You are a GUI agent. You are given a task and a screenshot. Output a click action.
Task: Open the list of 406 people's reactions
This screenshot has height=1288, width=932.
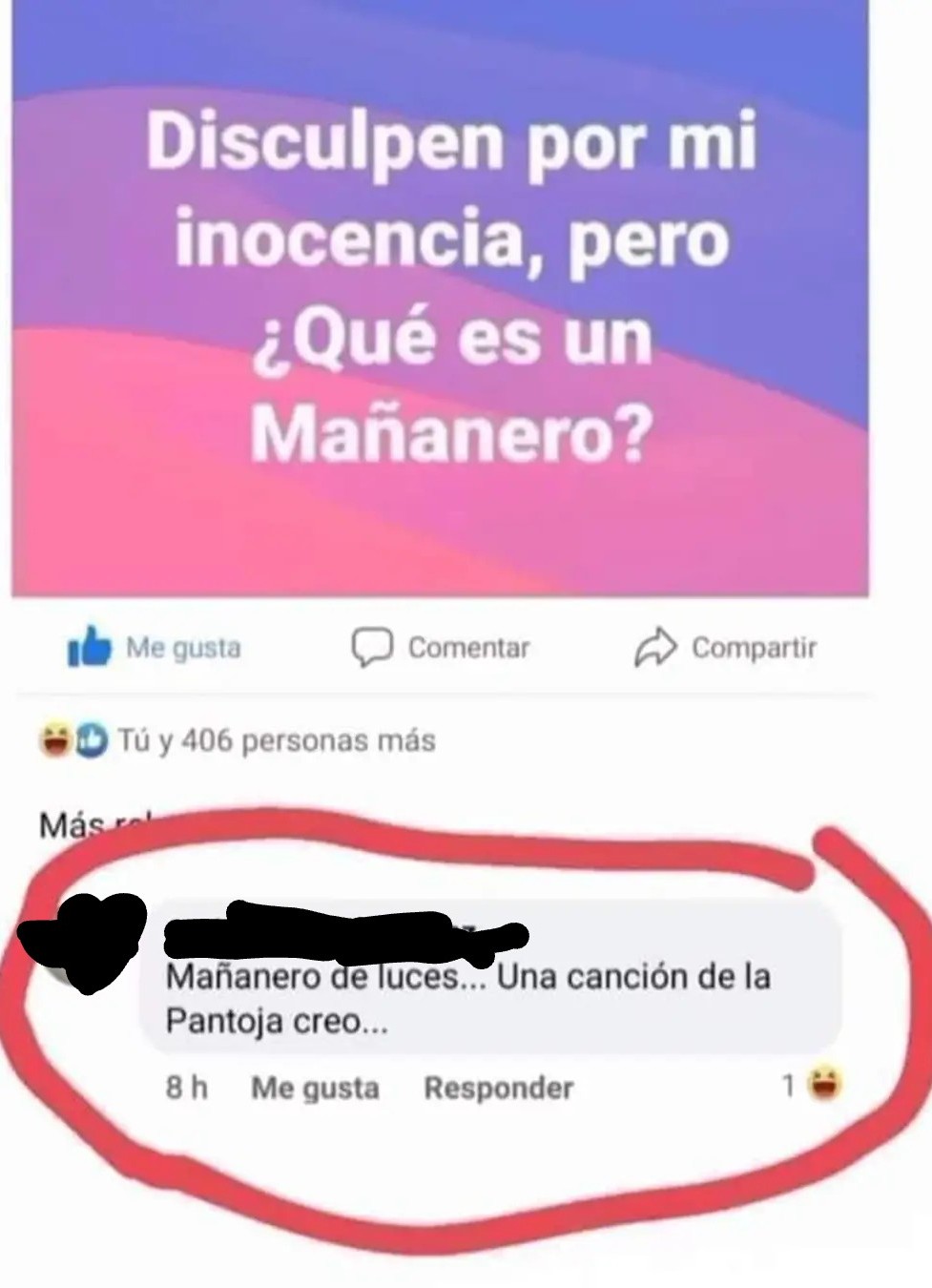tap(275, 740)
